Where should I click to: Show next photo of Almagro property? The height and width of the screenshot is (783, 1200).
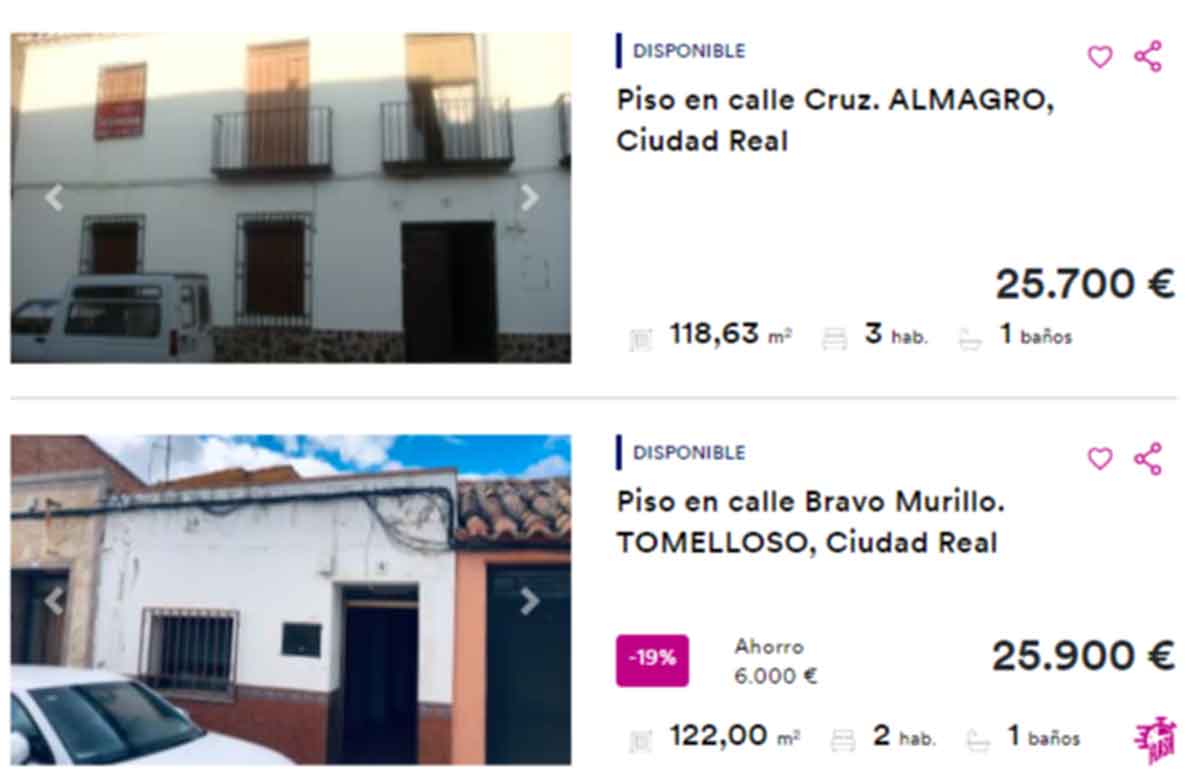coord(529,198)
